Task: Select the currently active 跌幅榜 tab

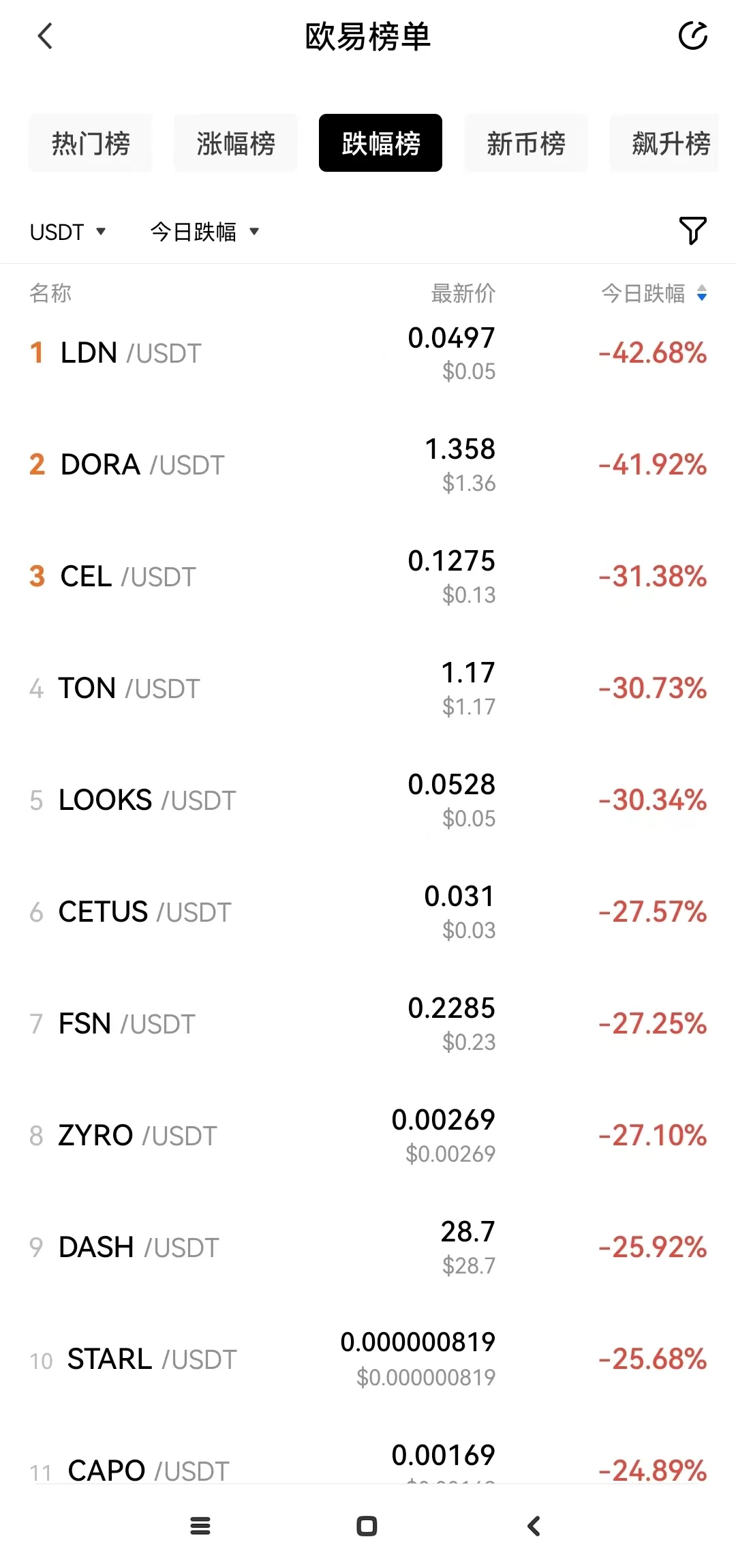Action: [x=380, y=143]
